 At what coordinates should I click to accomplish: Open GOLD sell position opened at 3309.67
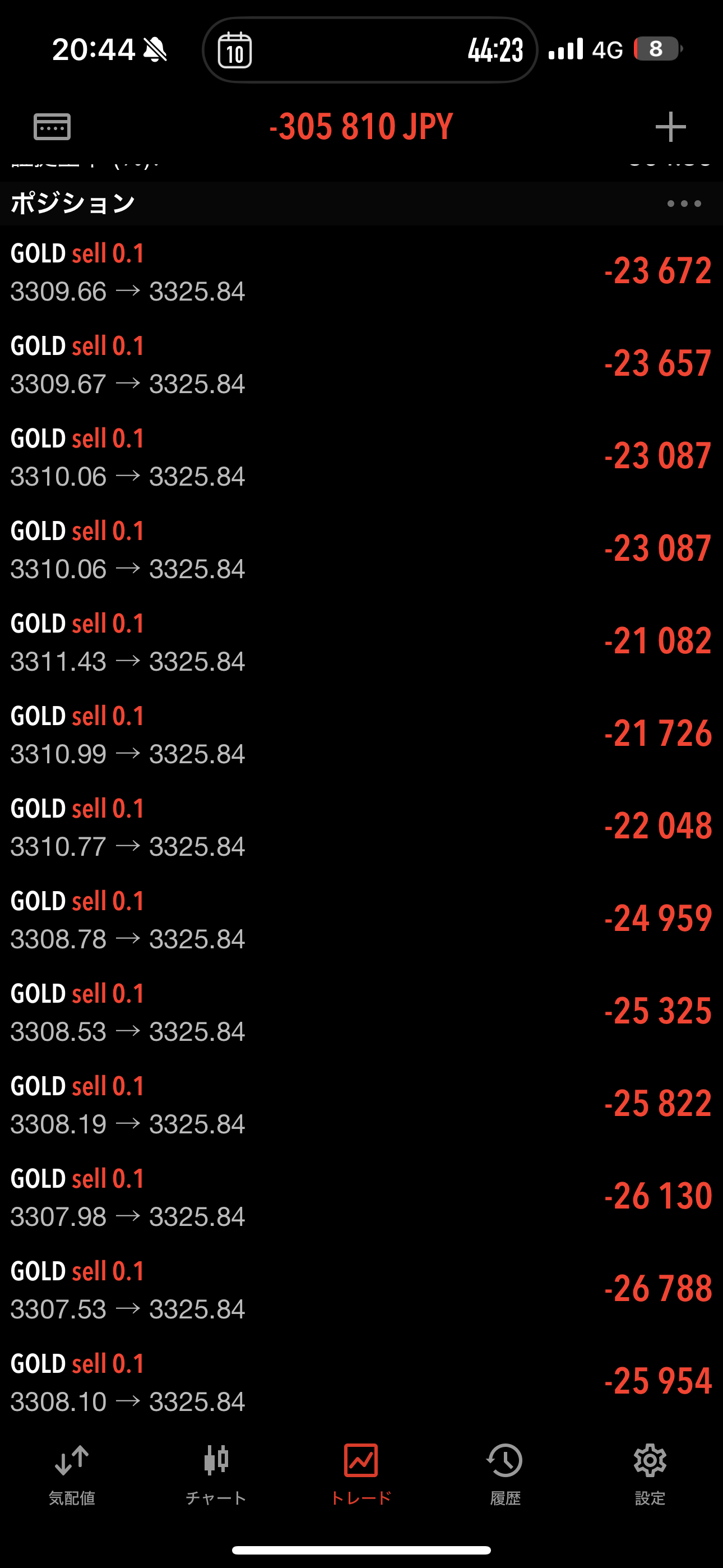pos(361,365)
